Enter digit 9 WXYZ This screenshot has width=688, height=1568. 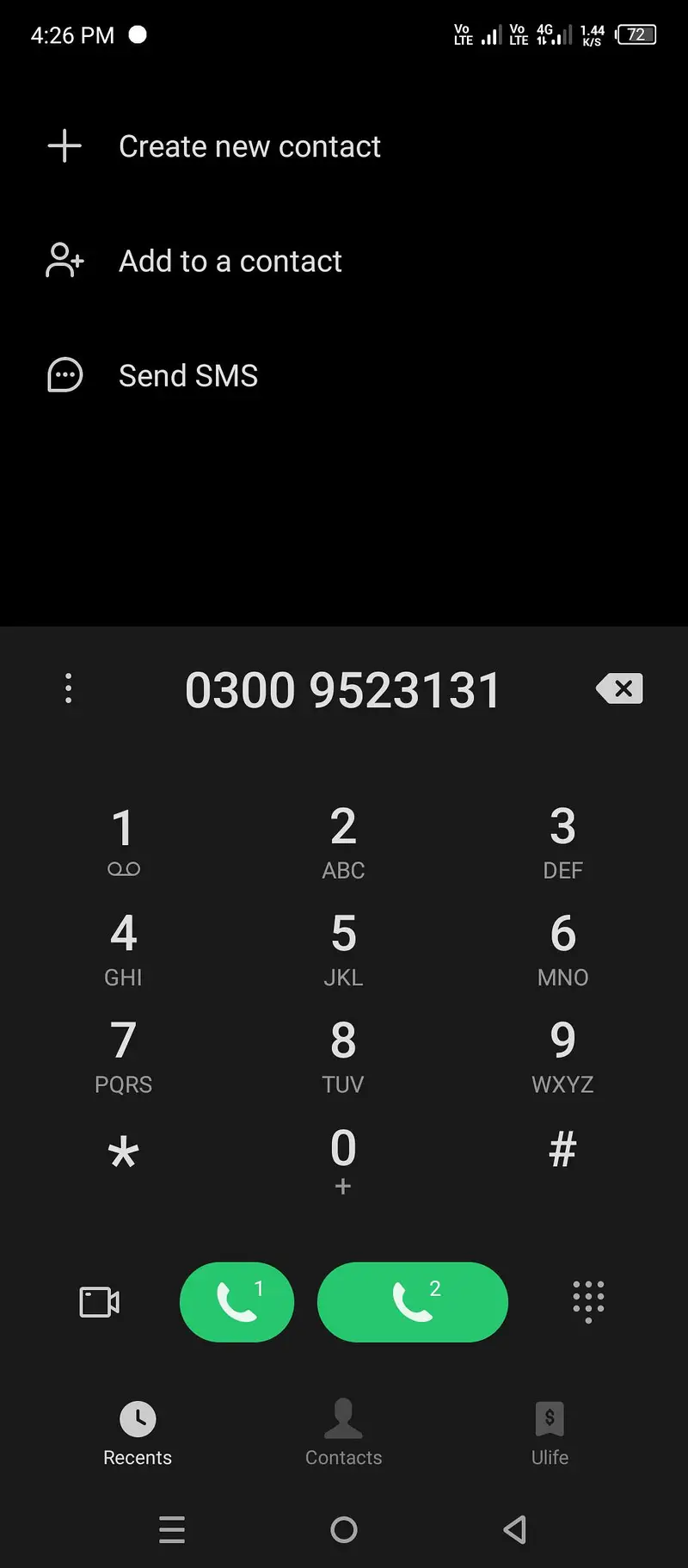(x=562, y=1054)
